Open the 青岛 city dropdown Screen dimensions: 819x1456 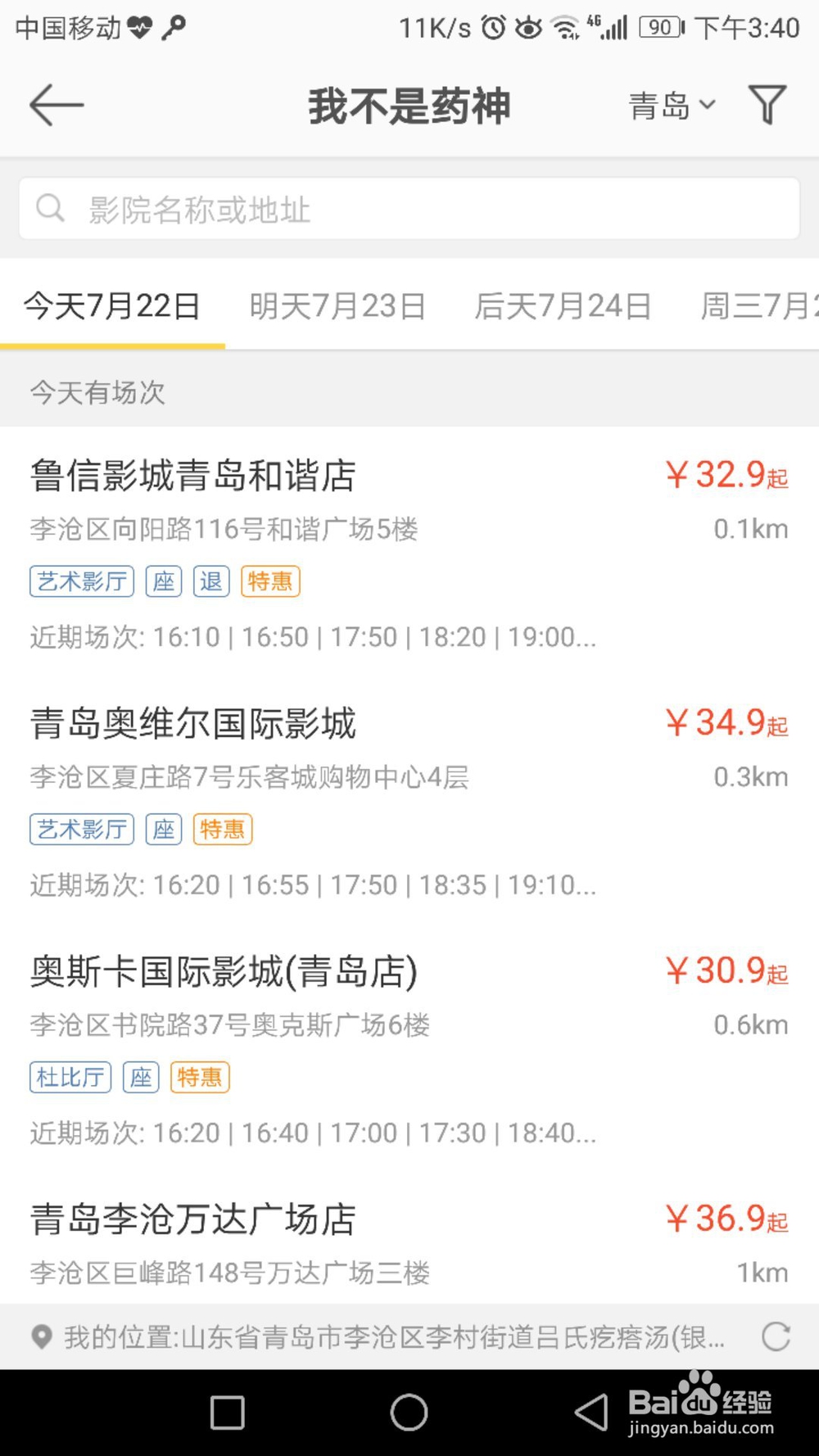[x=672, y=106]
